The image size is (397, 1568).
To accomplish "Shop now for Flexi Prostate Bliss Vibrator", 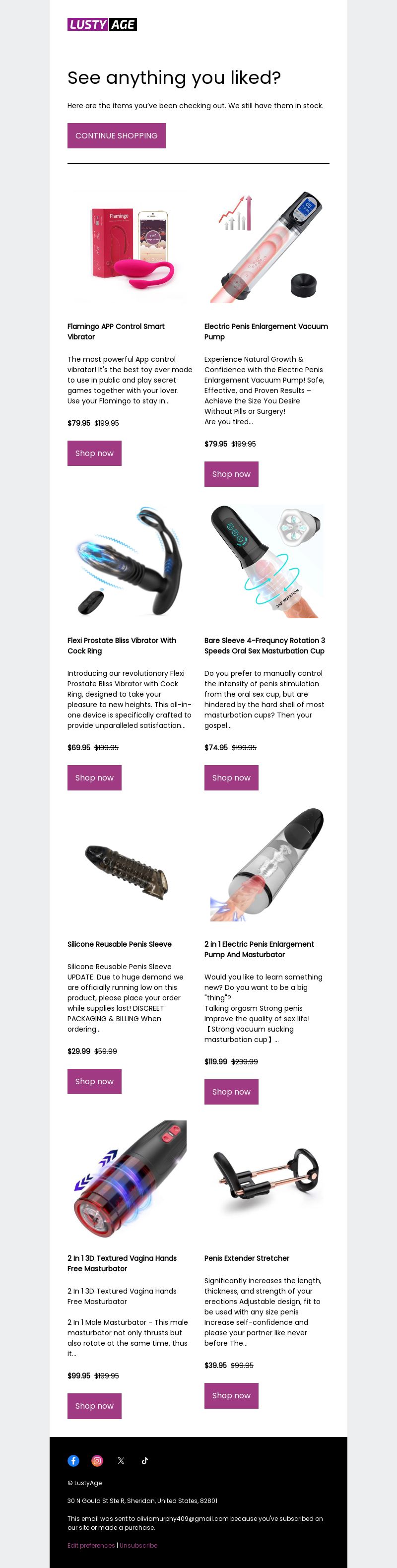I will pos(94,778).
